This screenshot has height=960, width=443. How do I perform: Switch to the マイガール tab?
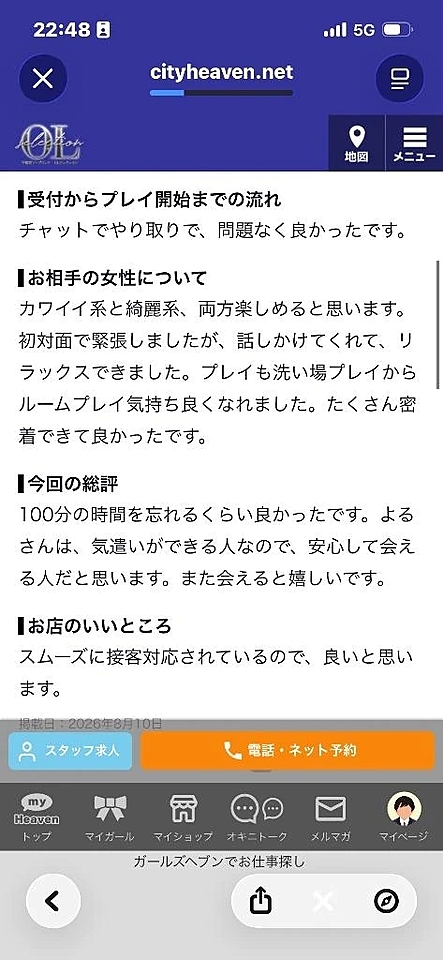pos(110,817)
